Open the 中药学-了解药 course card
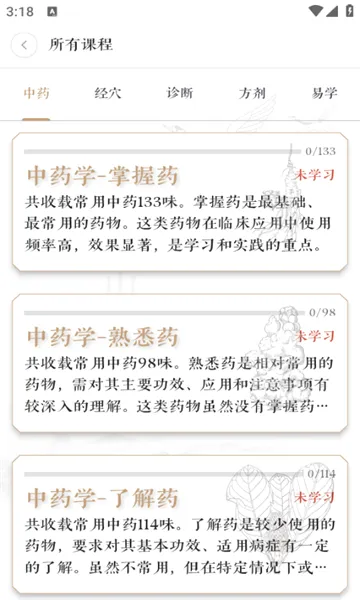Image resolution: width=360 pixels, height=600 pixels. pyautogui.click(x=180, y=525)
